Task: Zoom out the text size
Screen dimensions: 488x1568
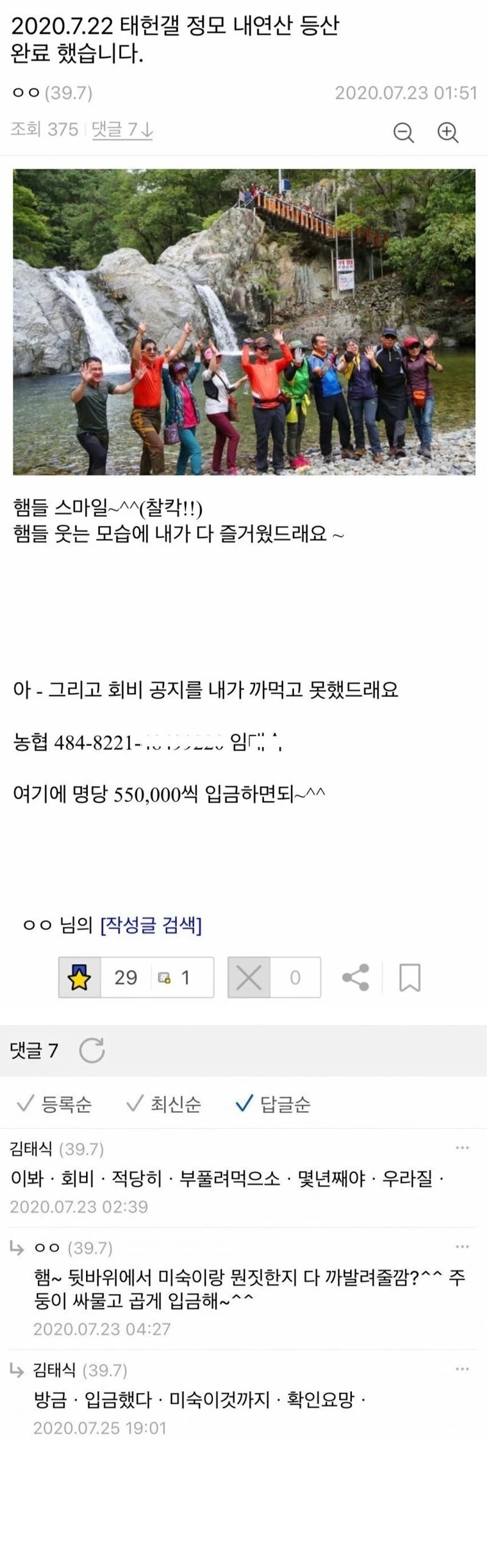Action: [x=403, y=132]
